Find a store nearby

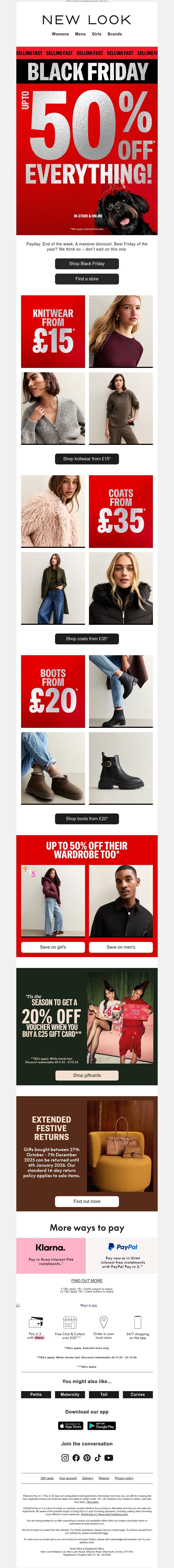[x=87, y=279]
